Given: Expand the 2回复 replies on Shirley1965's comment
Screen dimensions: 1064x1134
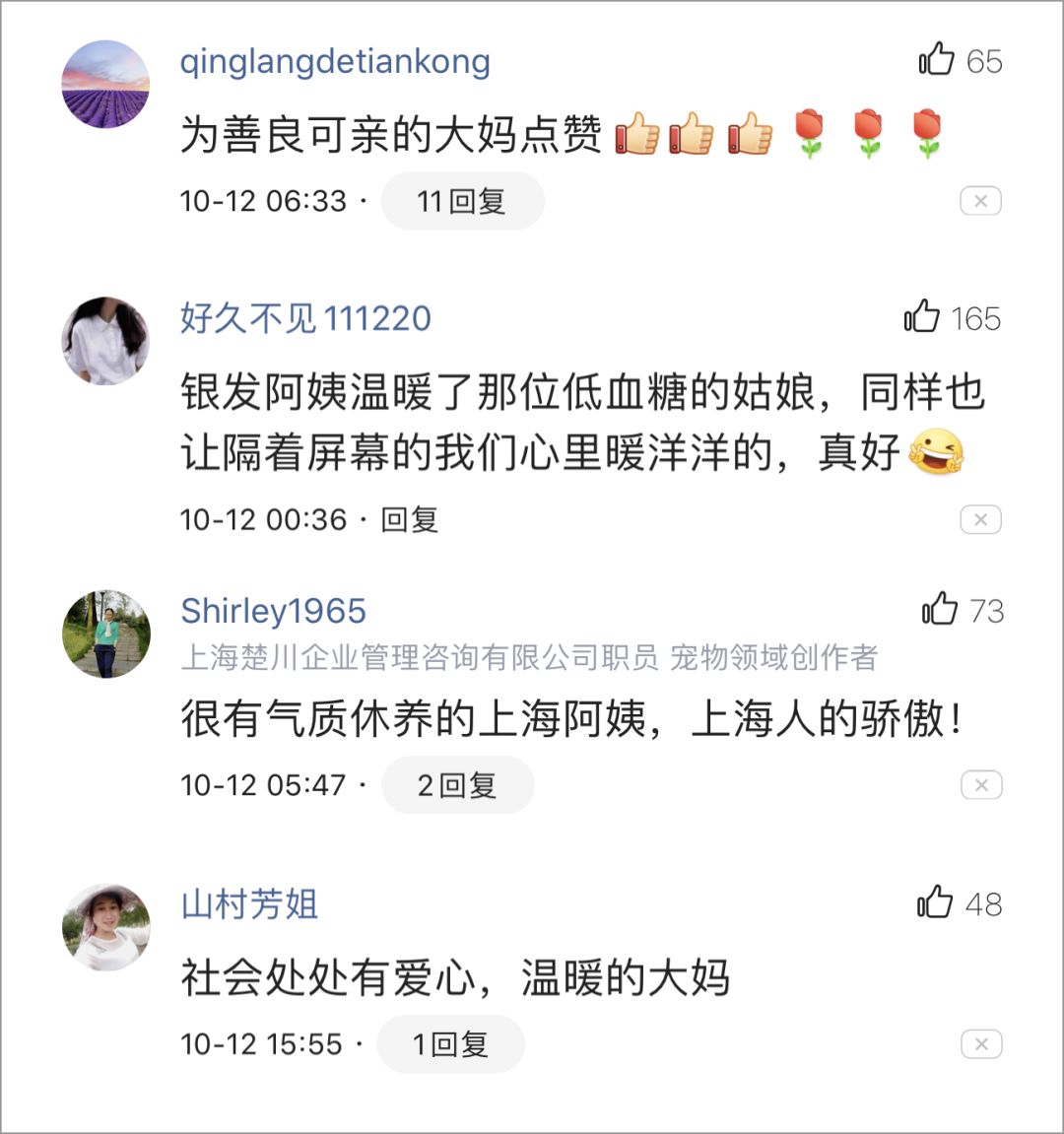Looking at the screenshot, I should pos(457,785).
